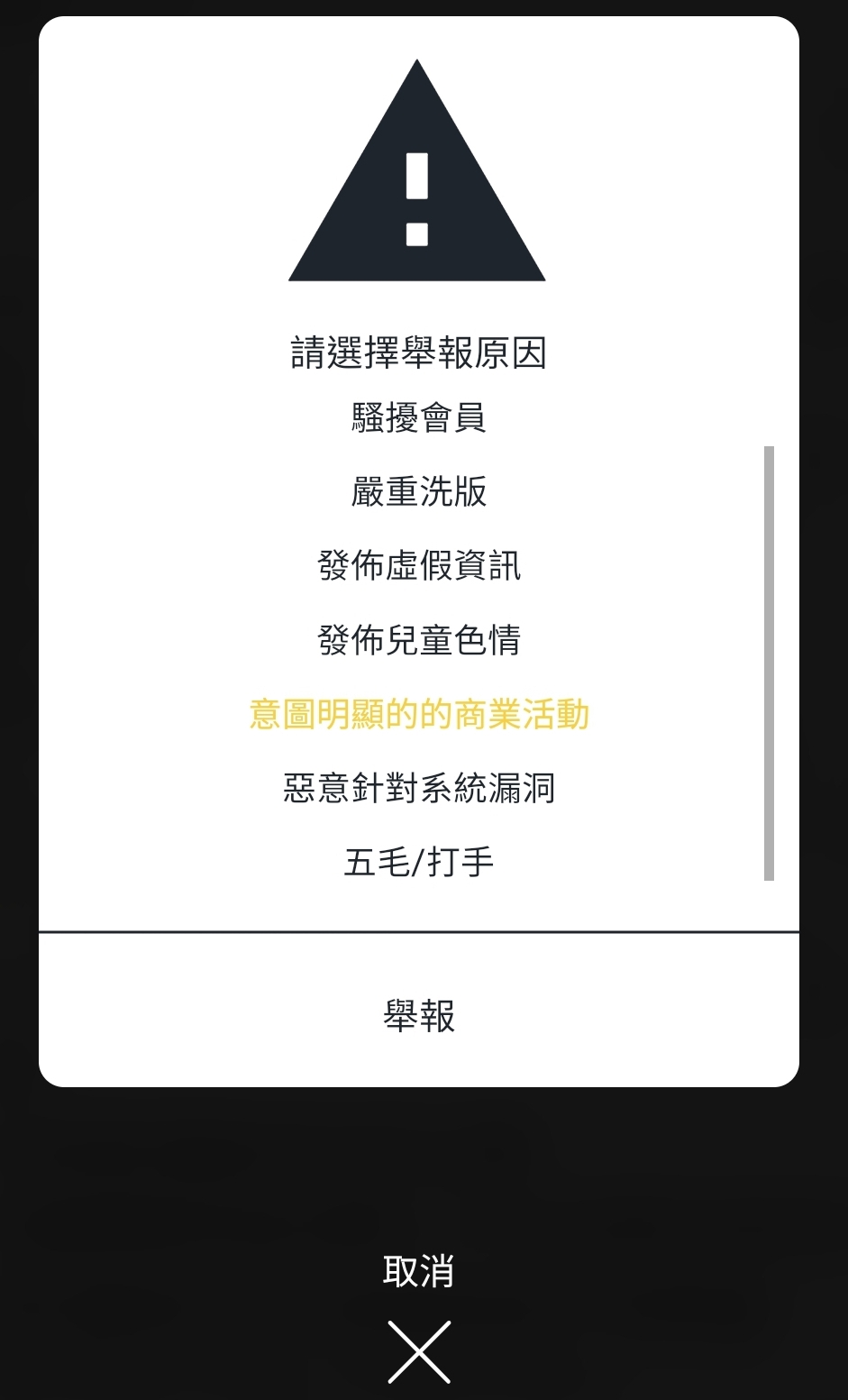Select 發佈兒童色情 reason
848x1400 pixels.
tap(419, 640)
